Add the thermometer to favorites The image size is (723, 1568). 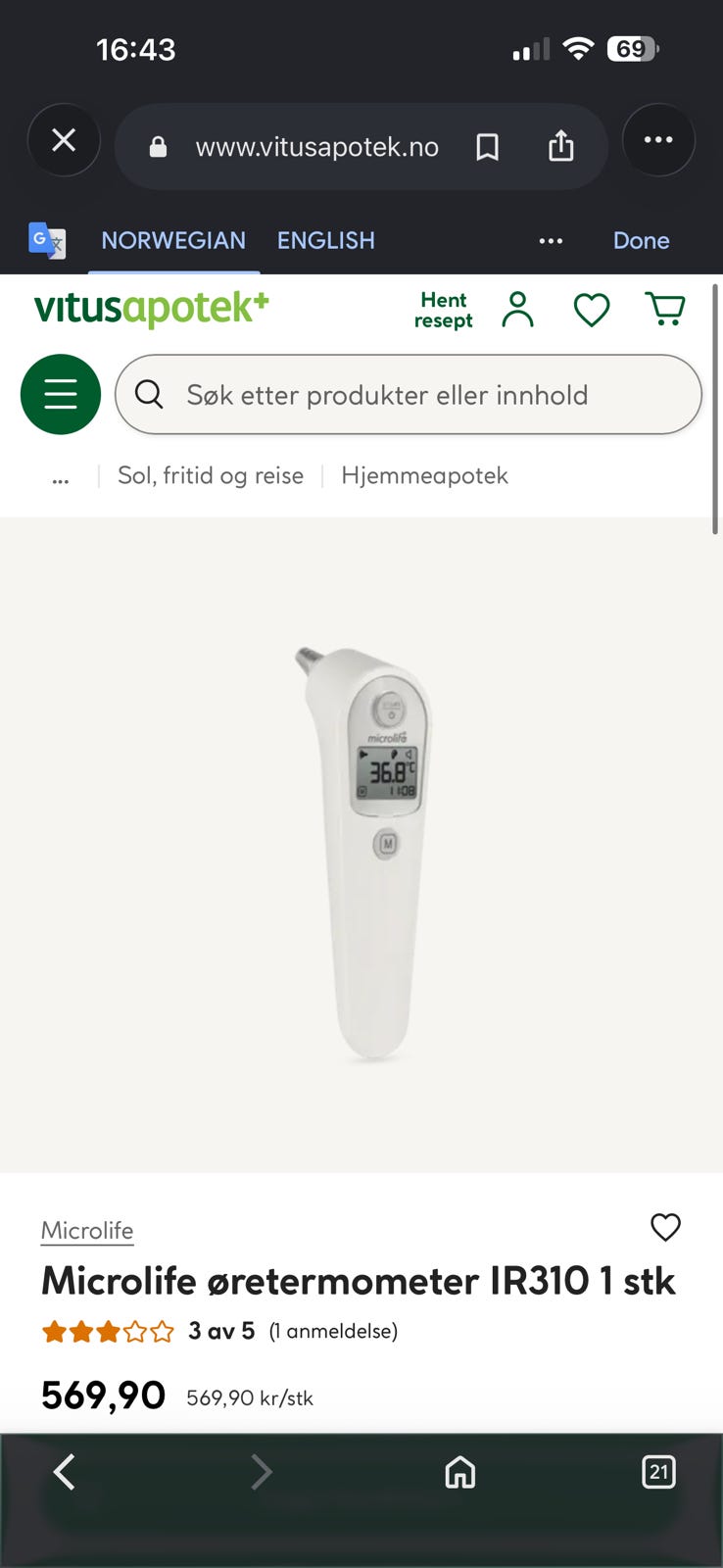point(666,1227)
